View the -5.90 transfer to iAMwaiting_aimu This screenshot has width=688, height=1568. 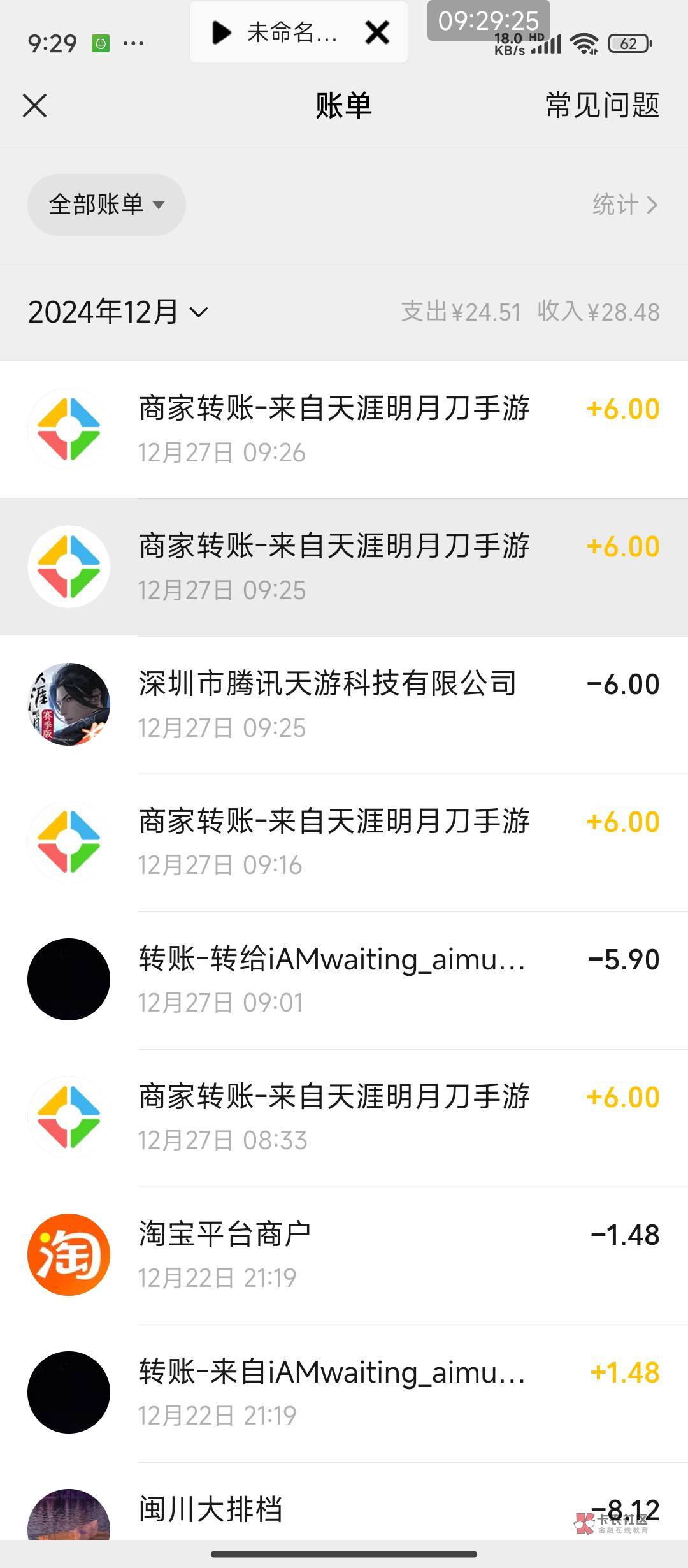344,980
